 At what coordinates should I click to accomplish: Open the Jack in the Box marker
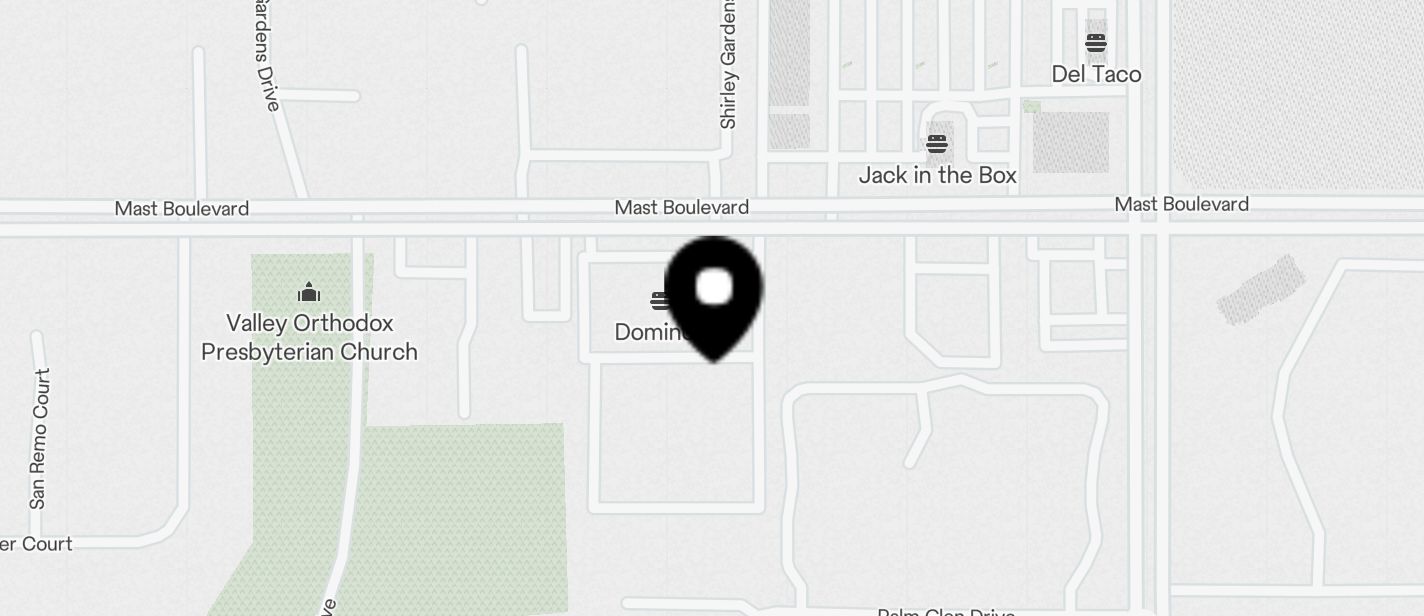(937, 145)
